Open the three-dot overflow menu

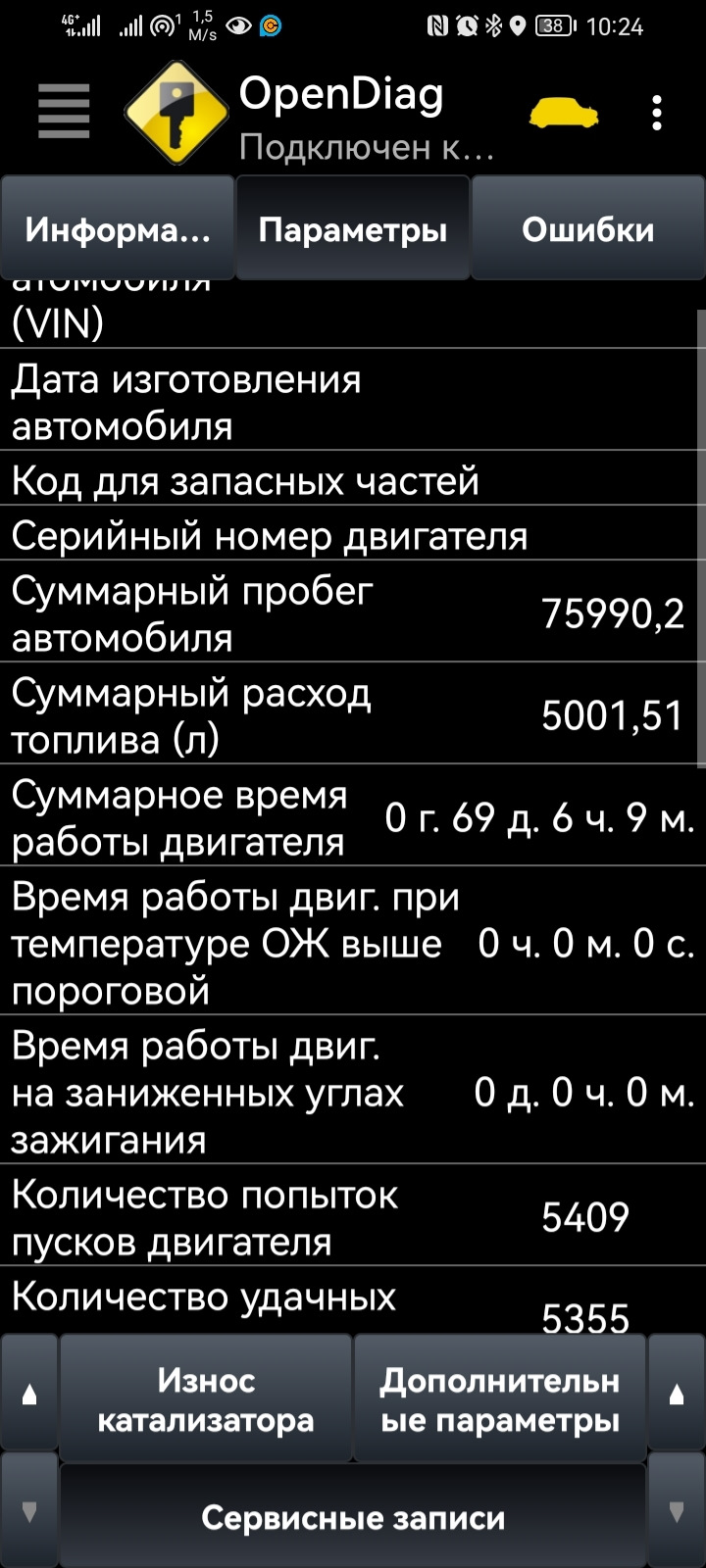pos(657,113)
